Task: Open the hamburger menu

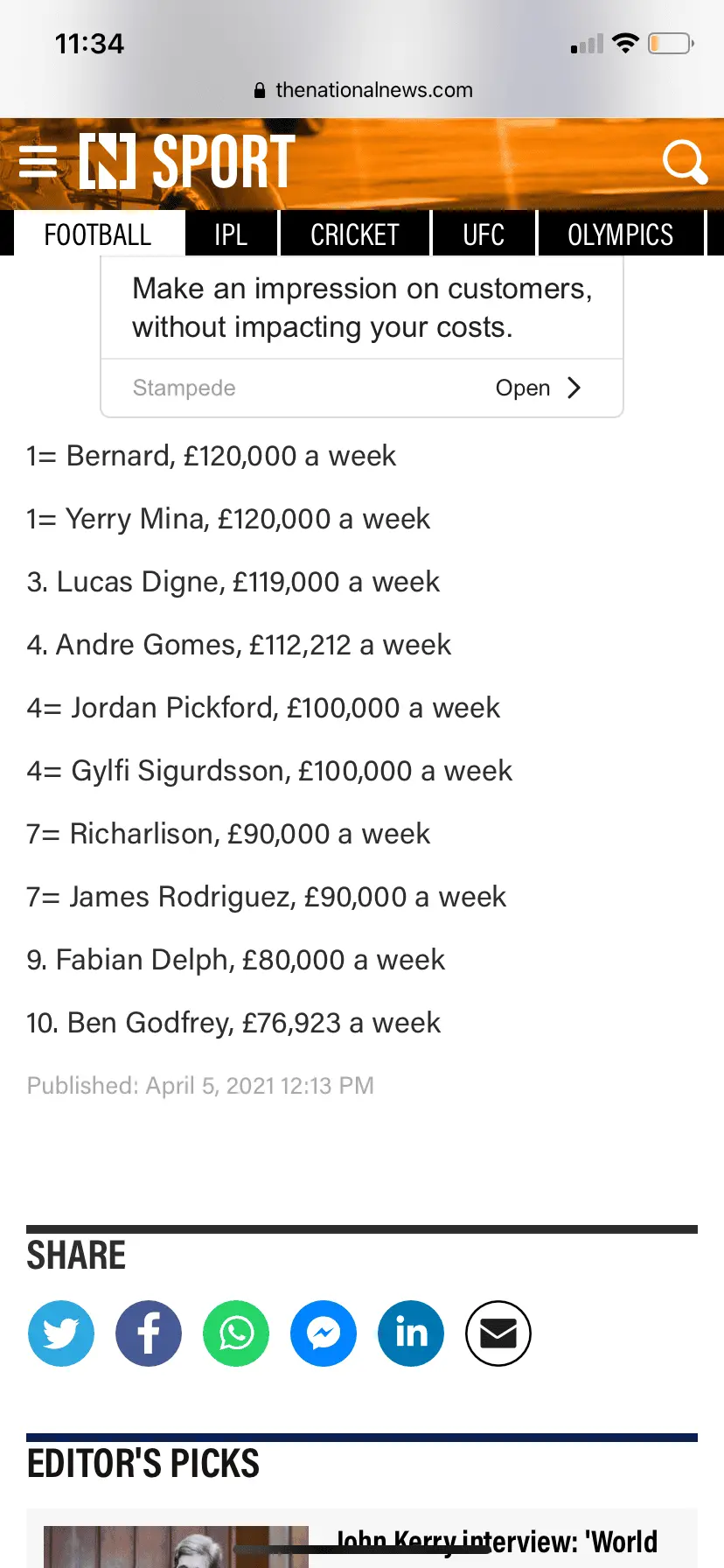Action: tap(38, 162)
